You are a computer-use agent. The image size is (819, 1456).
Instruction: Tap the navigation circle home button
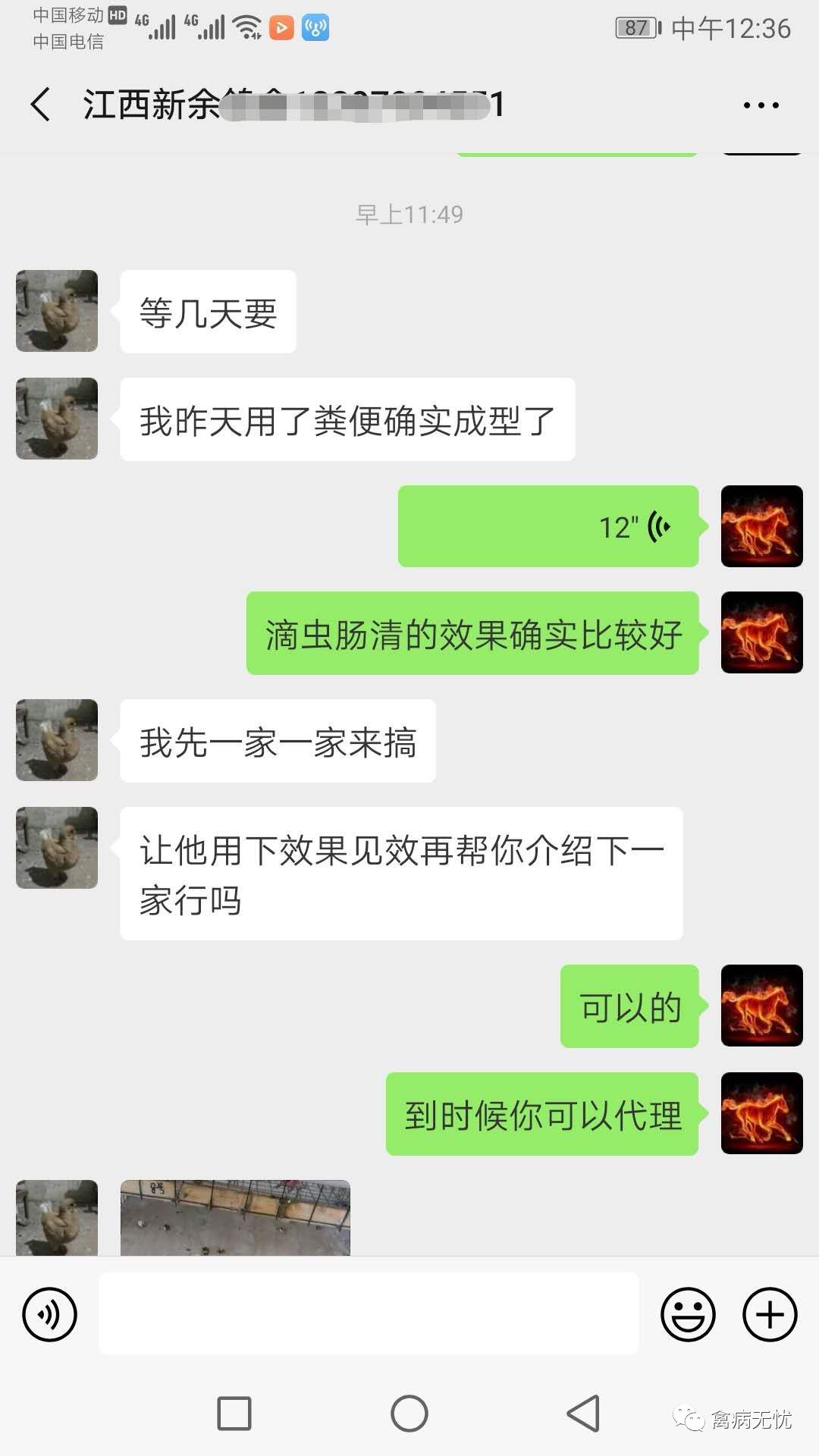409,1413
